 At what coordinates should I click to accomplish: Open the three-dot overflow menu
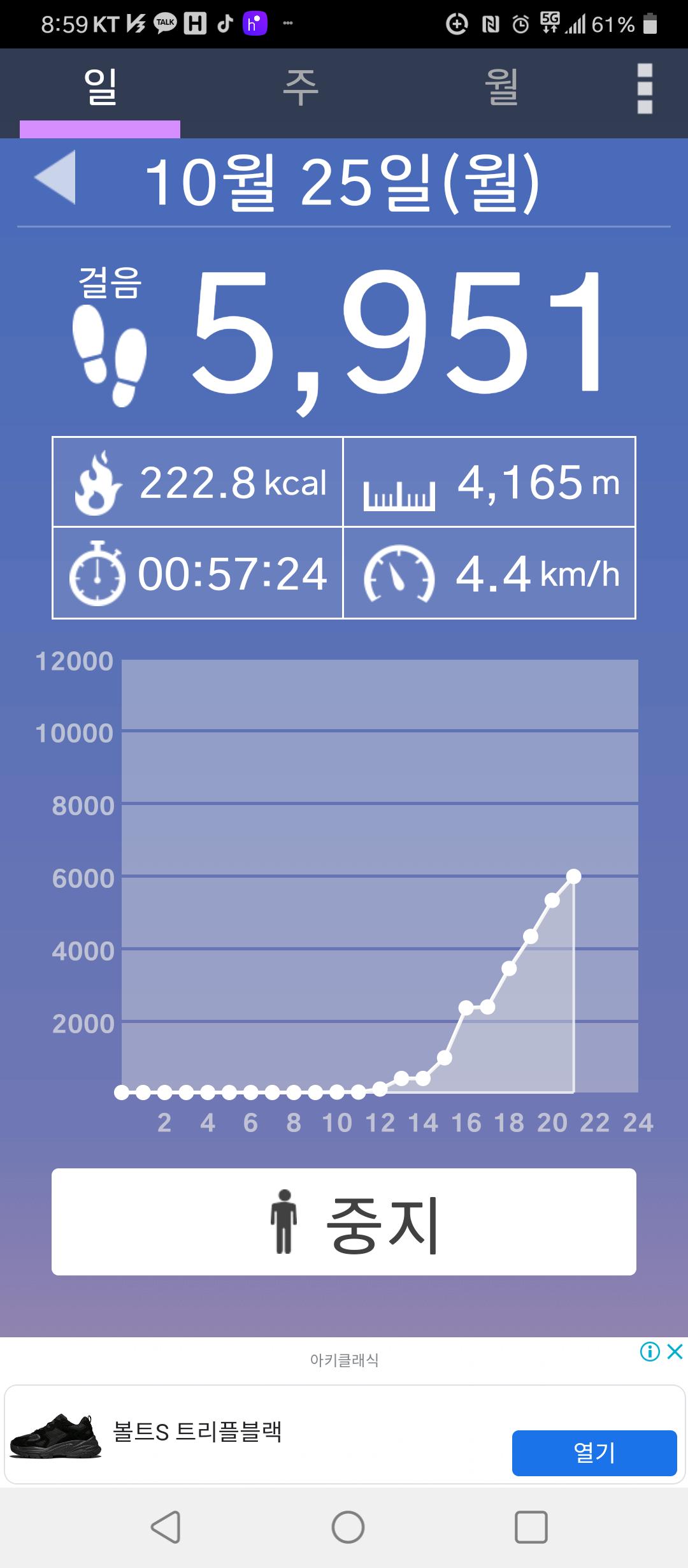click(x=645, y=89)
